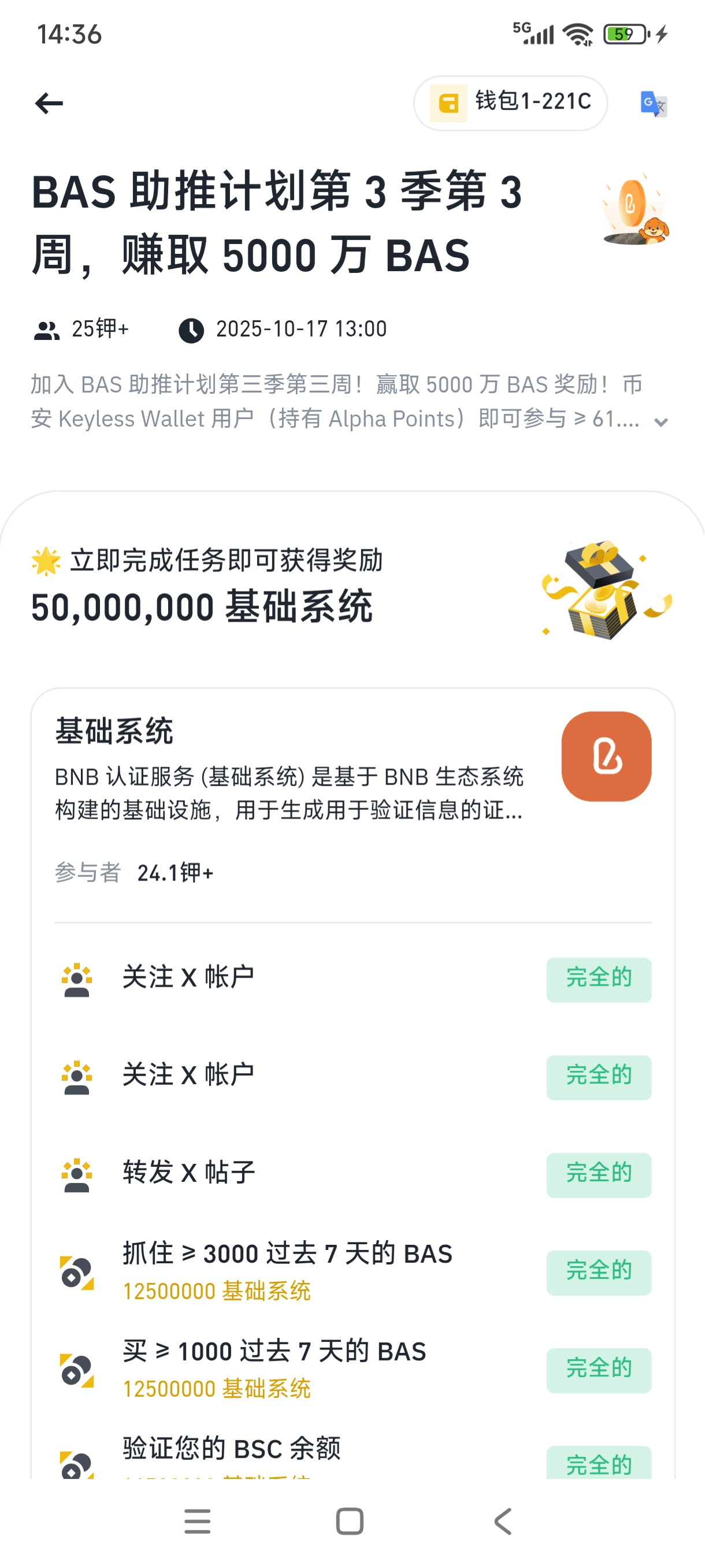
Task: Open the 转发 X 帖子 task
Action: 188,1173
